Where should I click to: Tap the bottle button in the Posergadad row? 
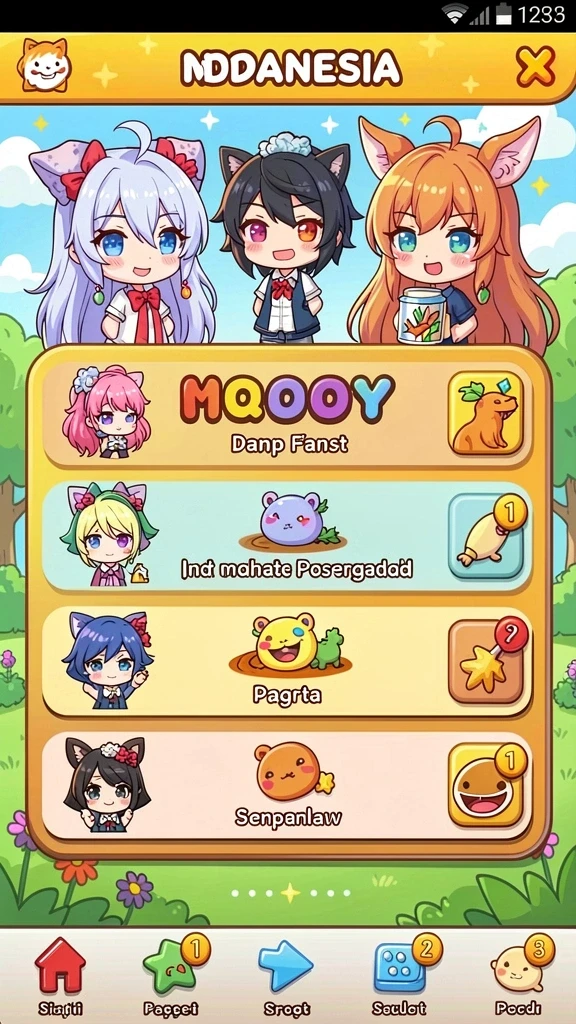point(487,536)
